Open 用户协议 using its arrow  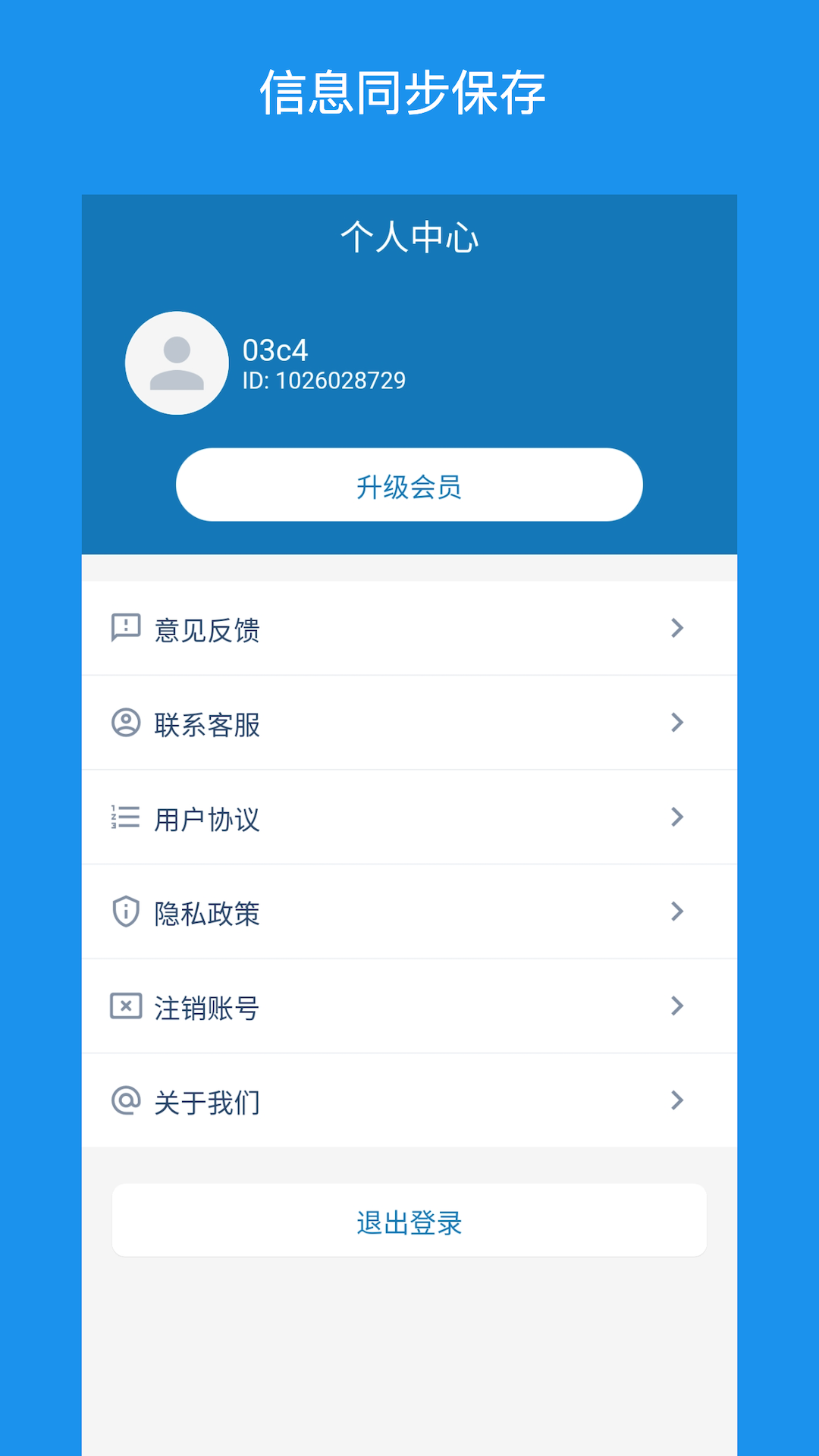point(676,817)
